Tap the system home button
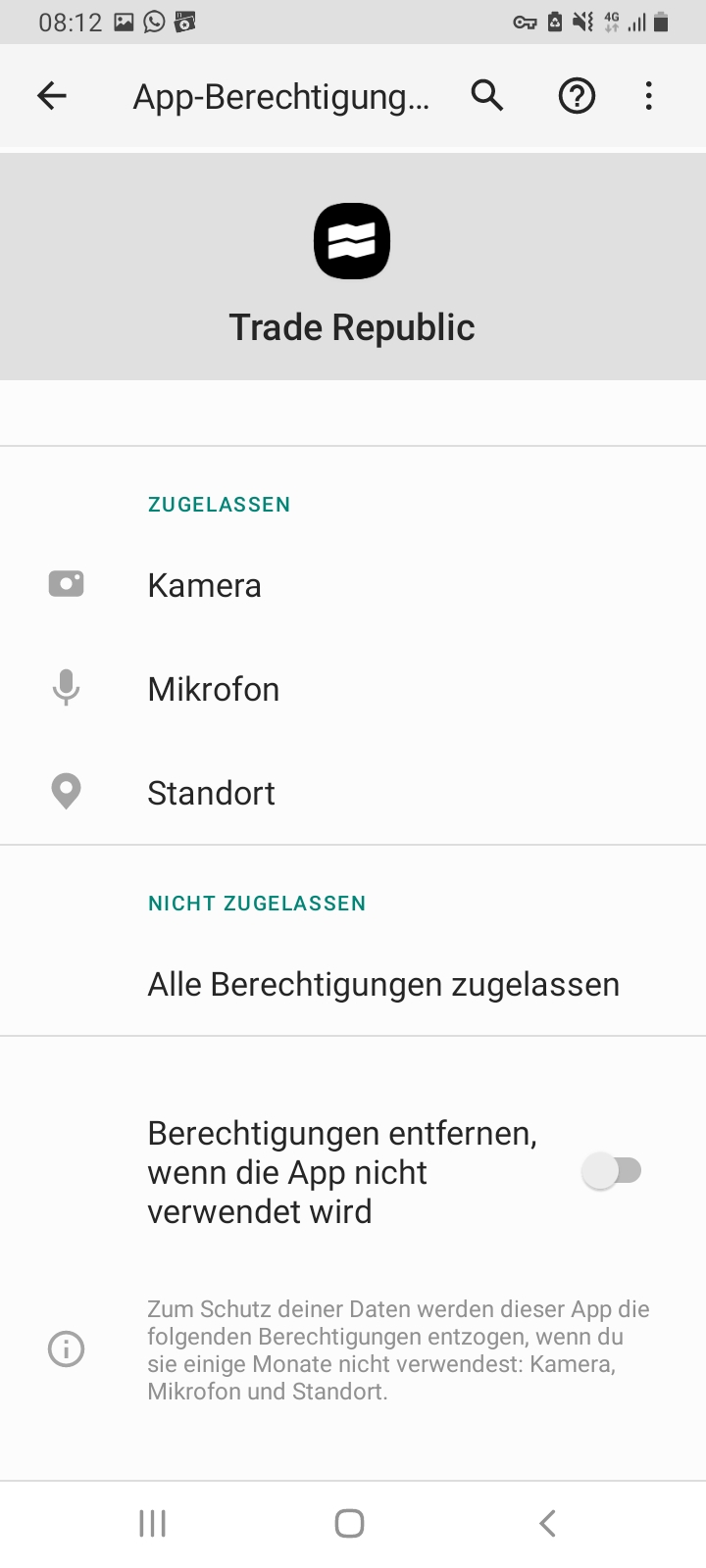706x1568 pixels. coord(350,1523)
